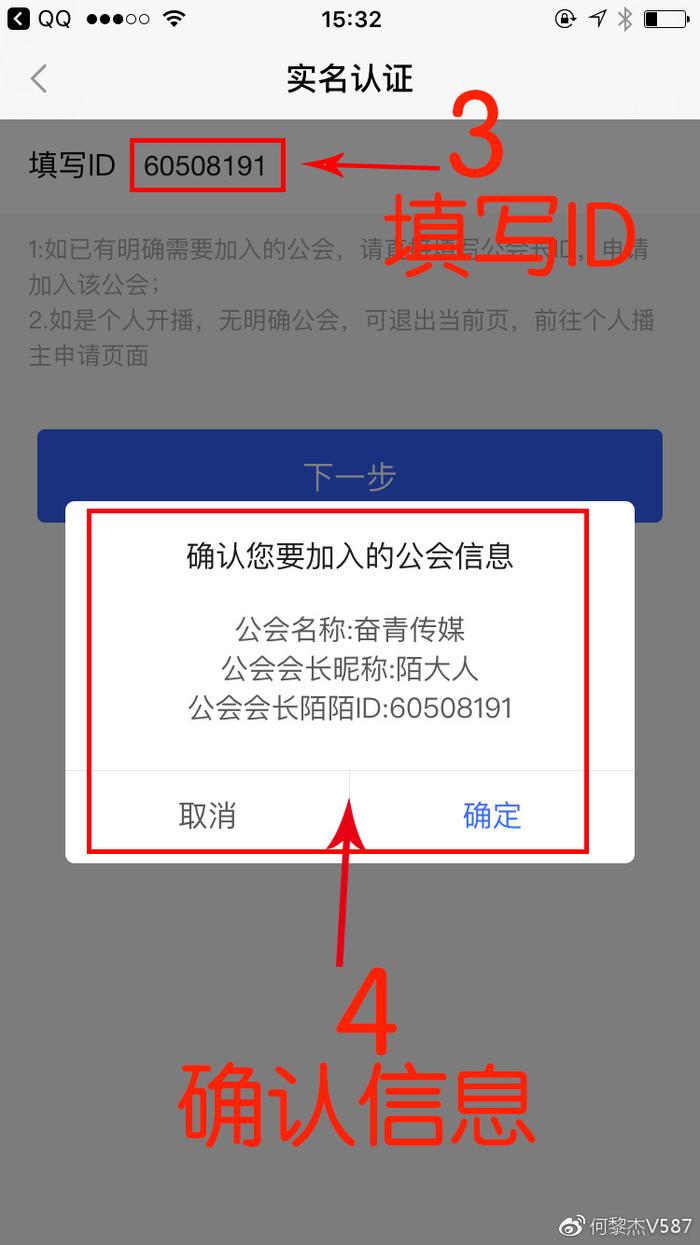Tap the 下一步 button
The height and width of the screenshot is (1245, 700).
coord(350,476)
